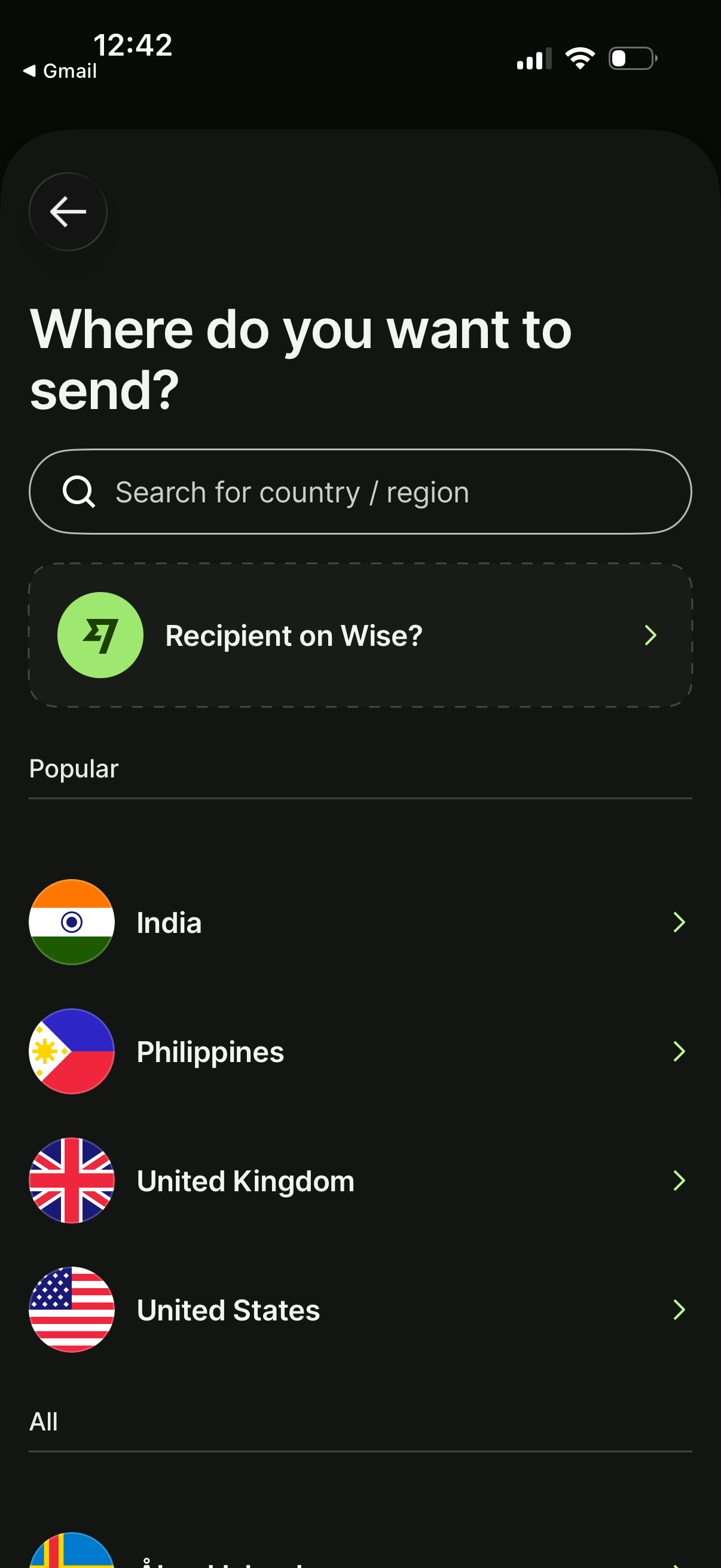Click the green Wise logo icon
This screenshot has height=1568, width=721.
coord(100,635)
